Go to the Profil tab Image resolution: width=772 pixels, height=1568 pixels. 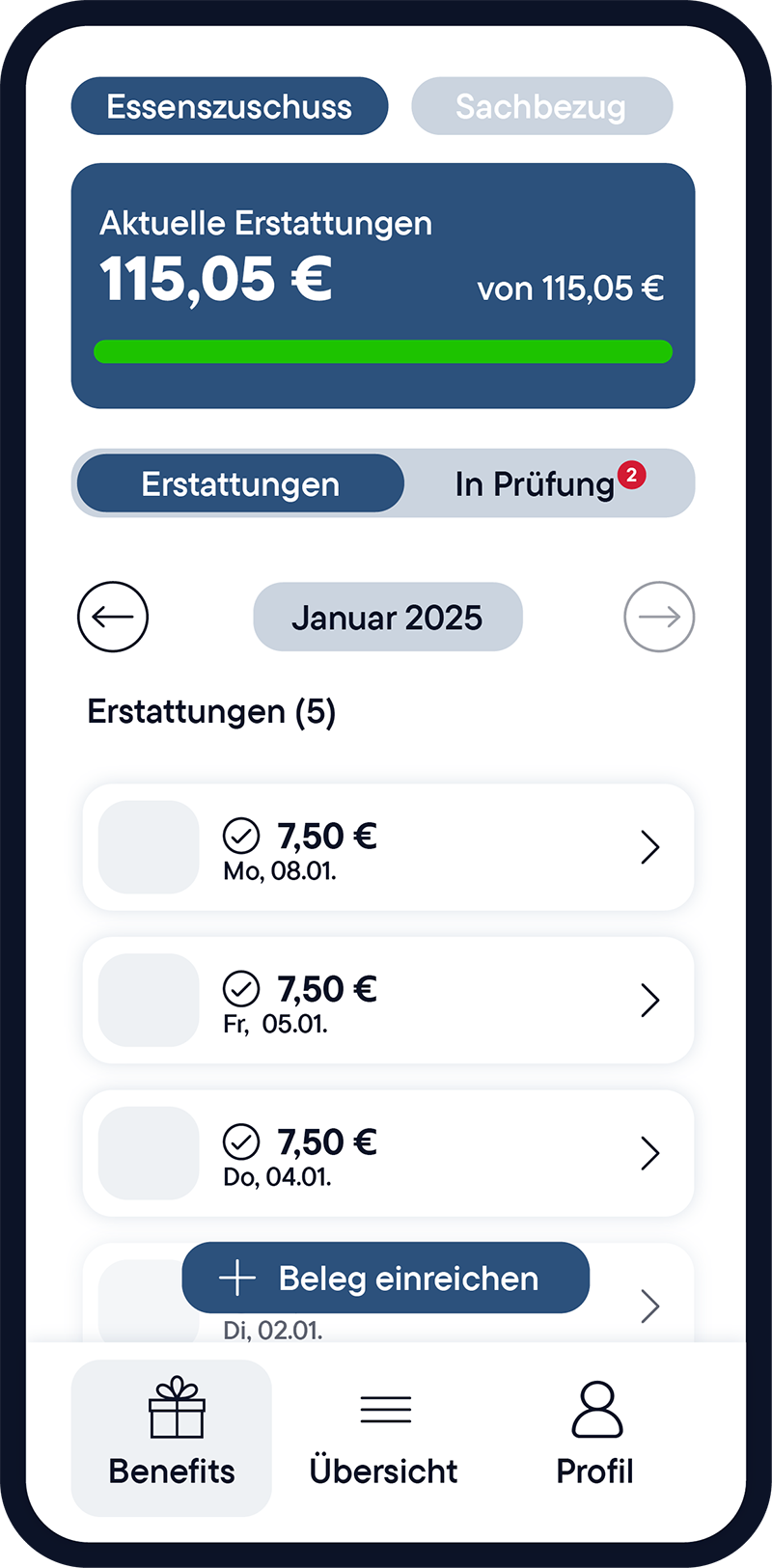coord(595,1437)
